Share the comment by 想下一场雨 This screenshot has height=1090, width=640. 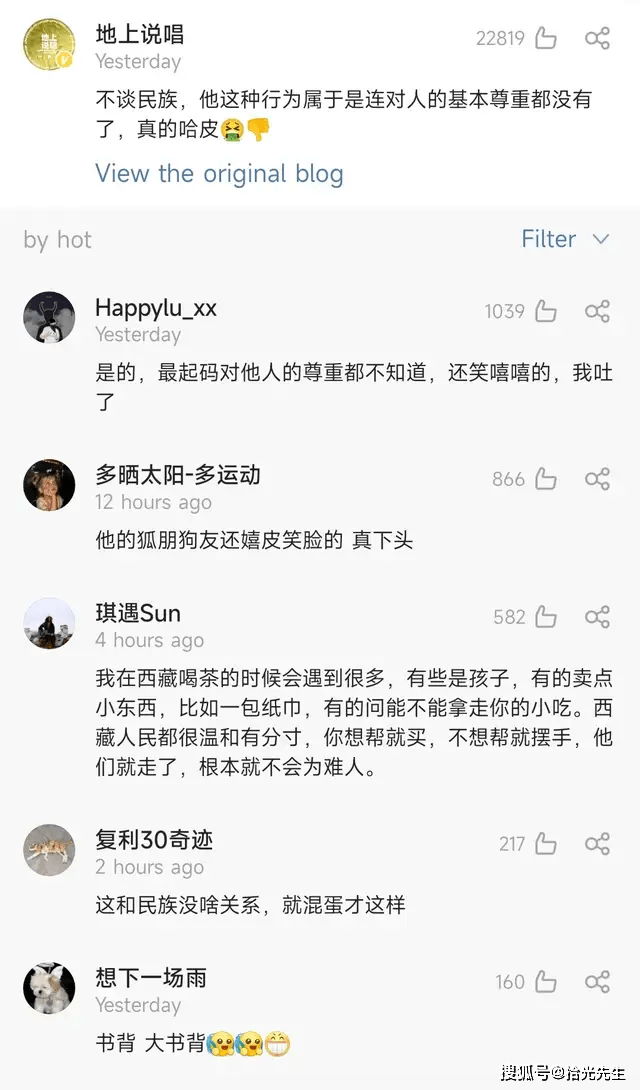(597, 981)
